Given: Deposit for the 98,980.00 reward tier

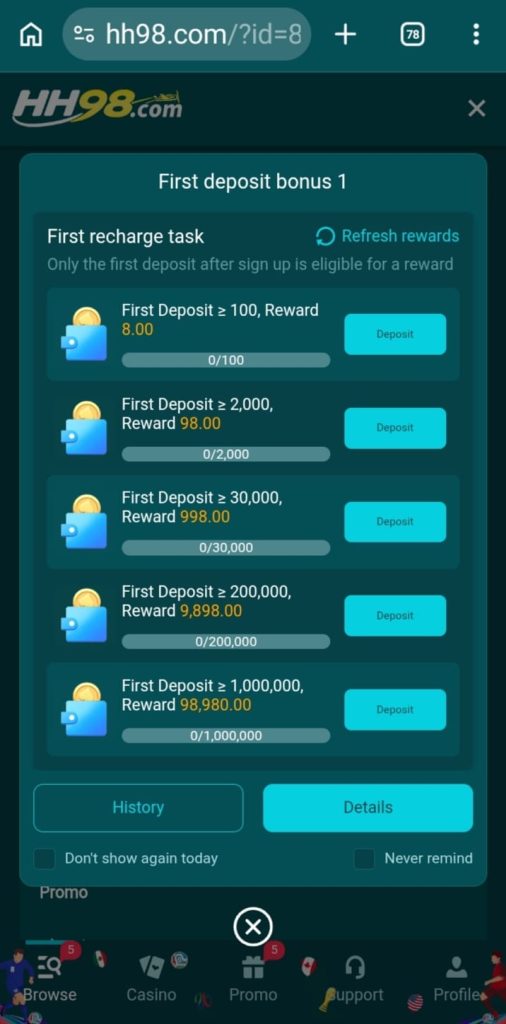Looking at the screenshot, I should (x=395, y=710).
